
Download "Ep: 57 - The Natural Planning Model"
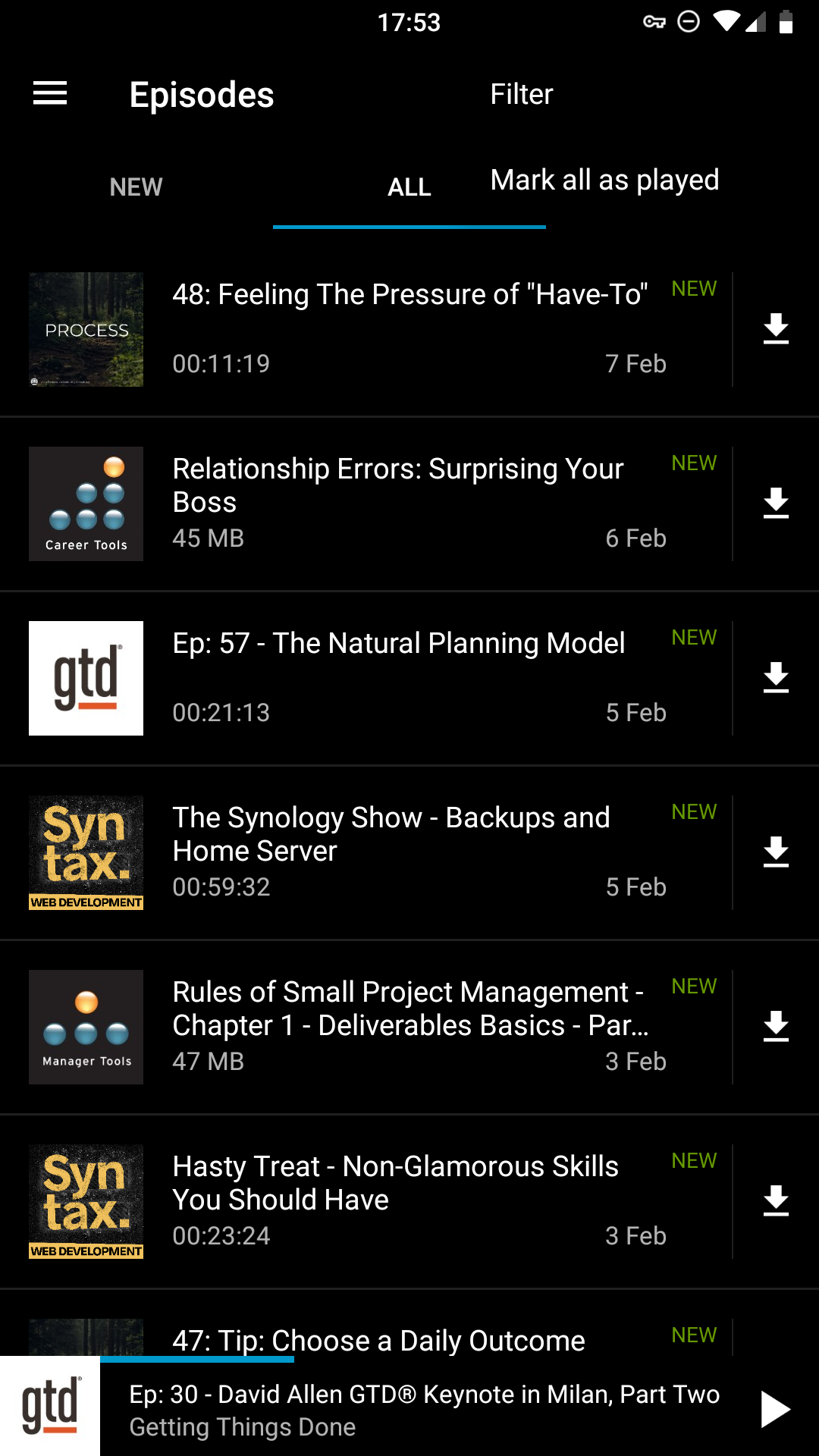coord(776,677)
